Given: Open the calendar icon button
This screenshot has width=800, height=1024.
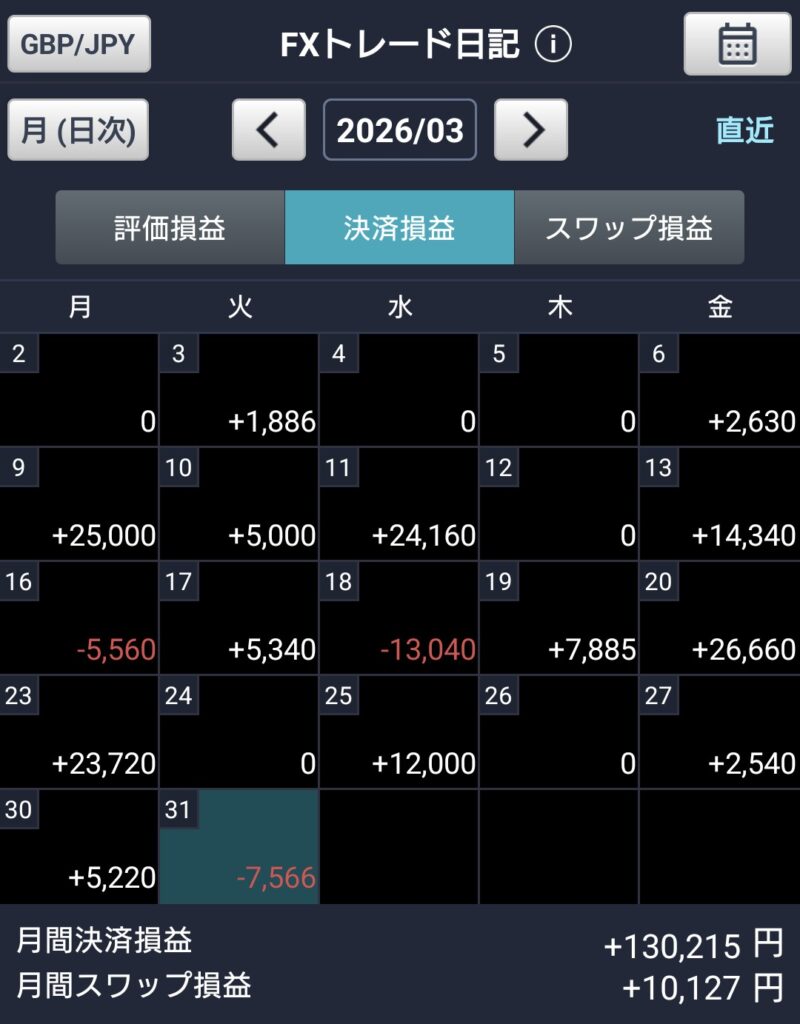Looking at the screenshot, I should pos(737,44).
